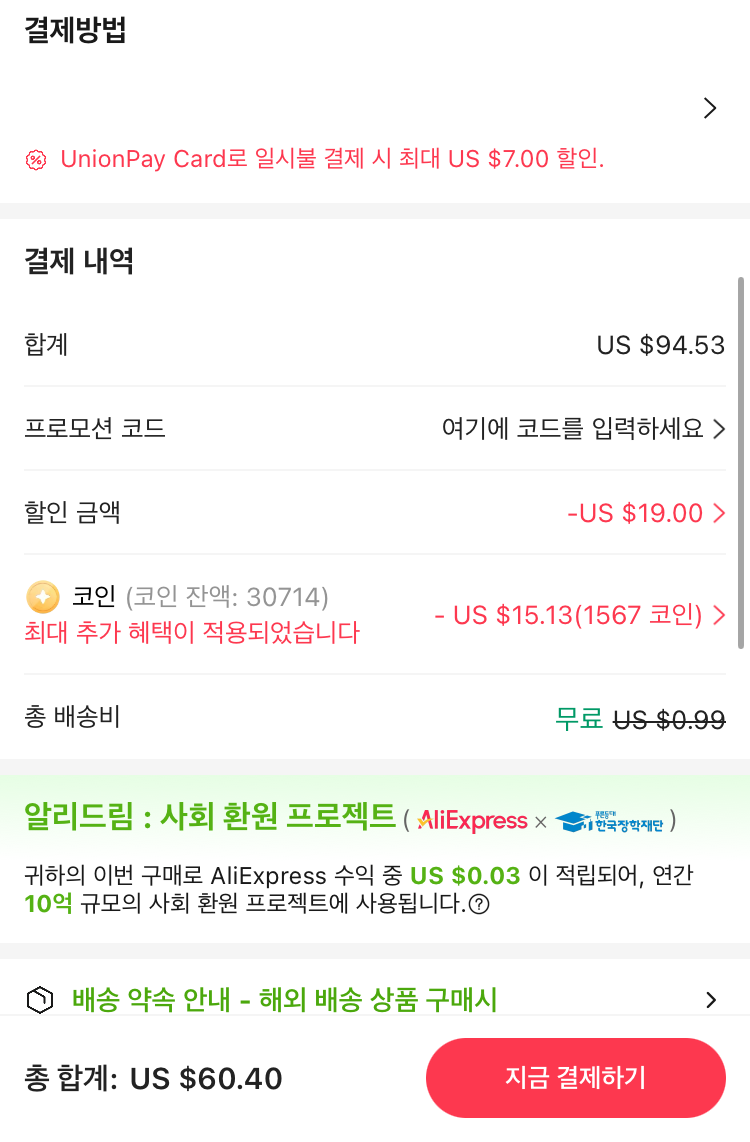The image size is (750, 1142).
Task: Click the promotion code input field
Action: click(570, 429)
